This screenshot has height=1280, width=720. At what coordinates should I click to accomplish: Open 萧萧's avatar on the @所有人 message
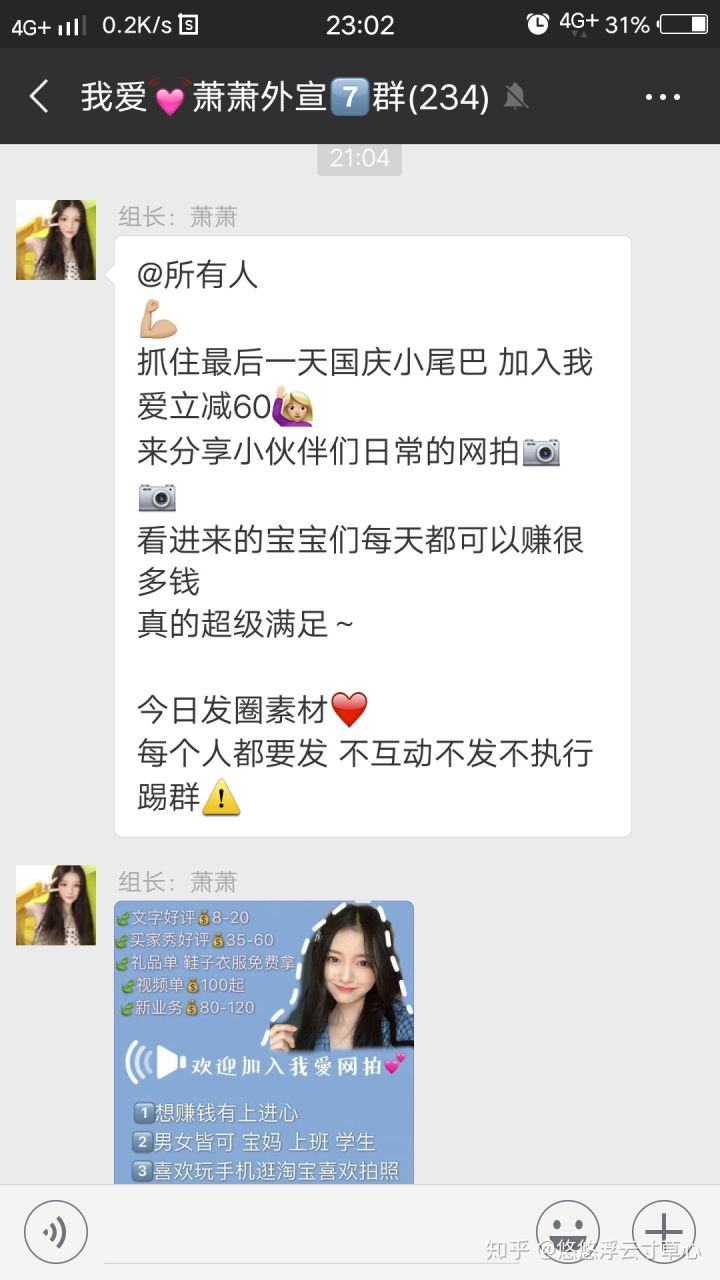coord(56,240)
